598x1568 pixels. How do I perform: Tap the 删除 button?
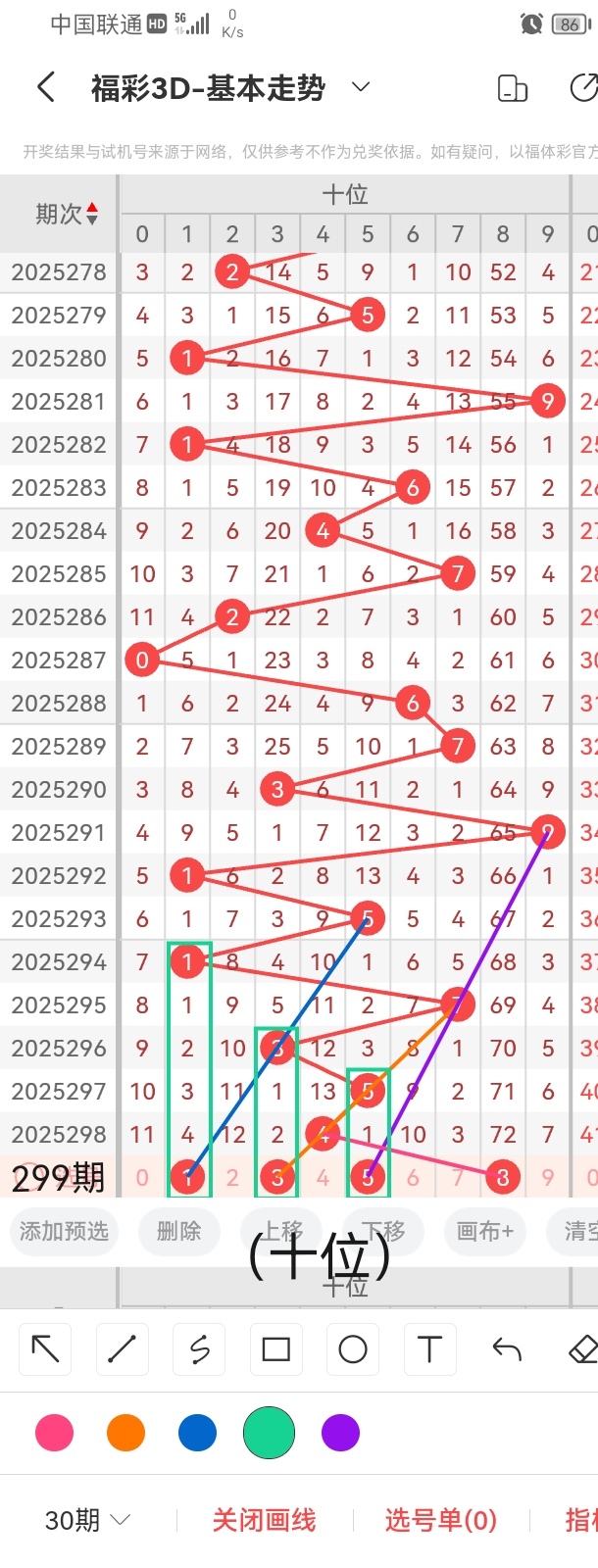(178, 1231)
